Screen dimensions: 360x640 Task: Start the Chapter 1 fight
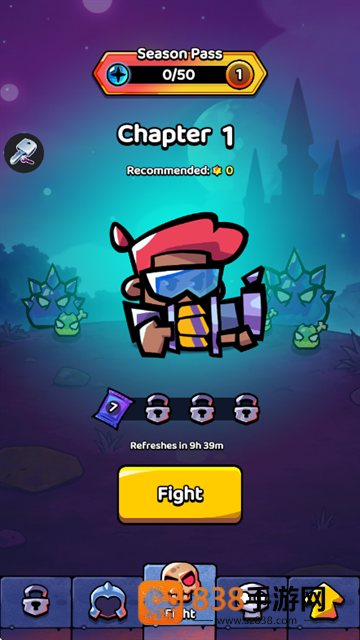[180, 494]
